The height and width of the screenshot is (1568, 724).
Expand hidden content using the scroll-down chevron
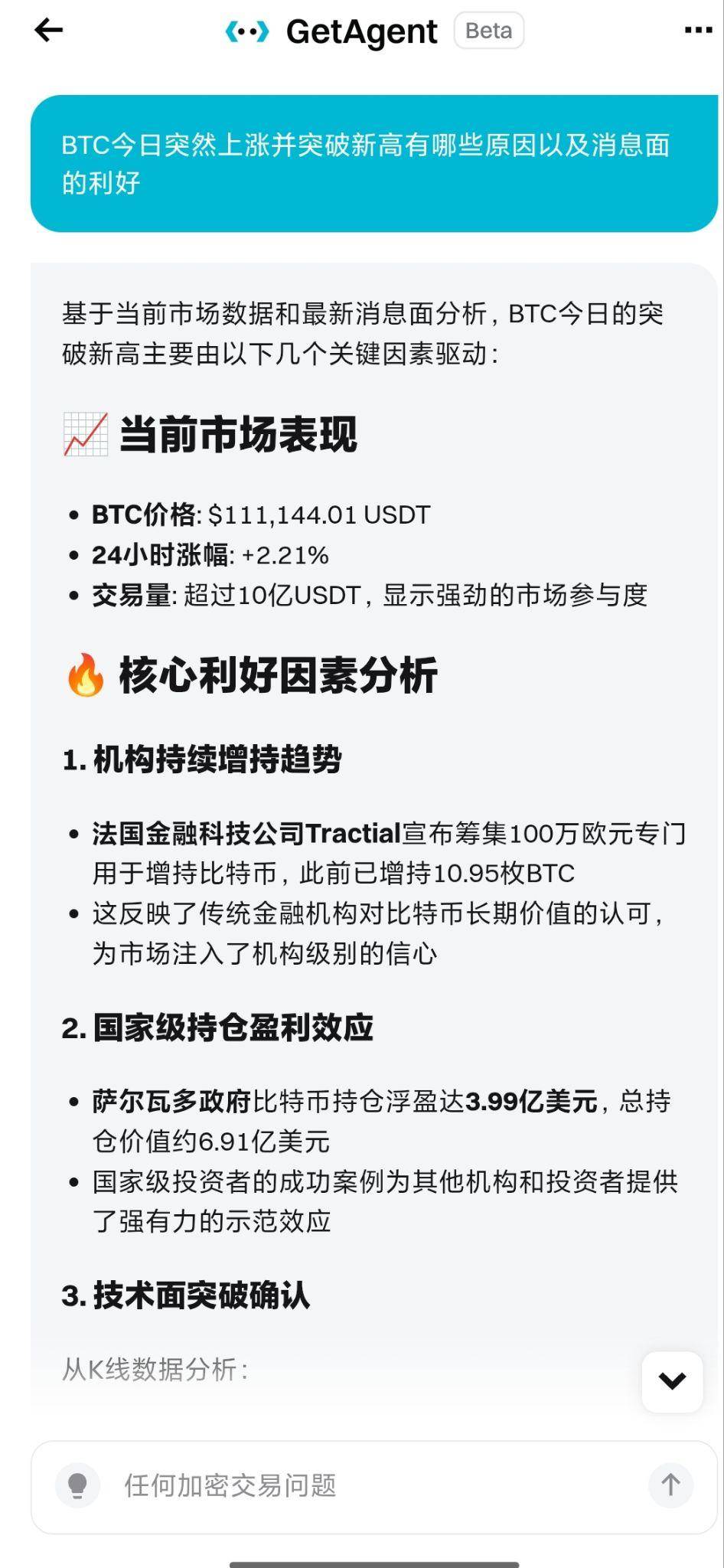[671, 1382]
